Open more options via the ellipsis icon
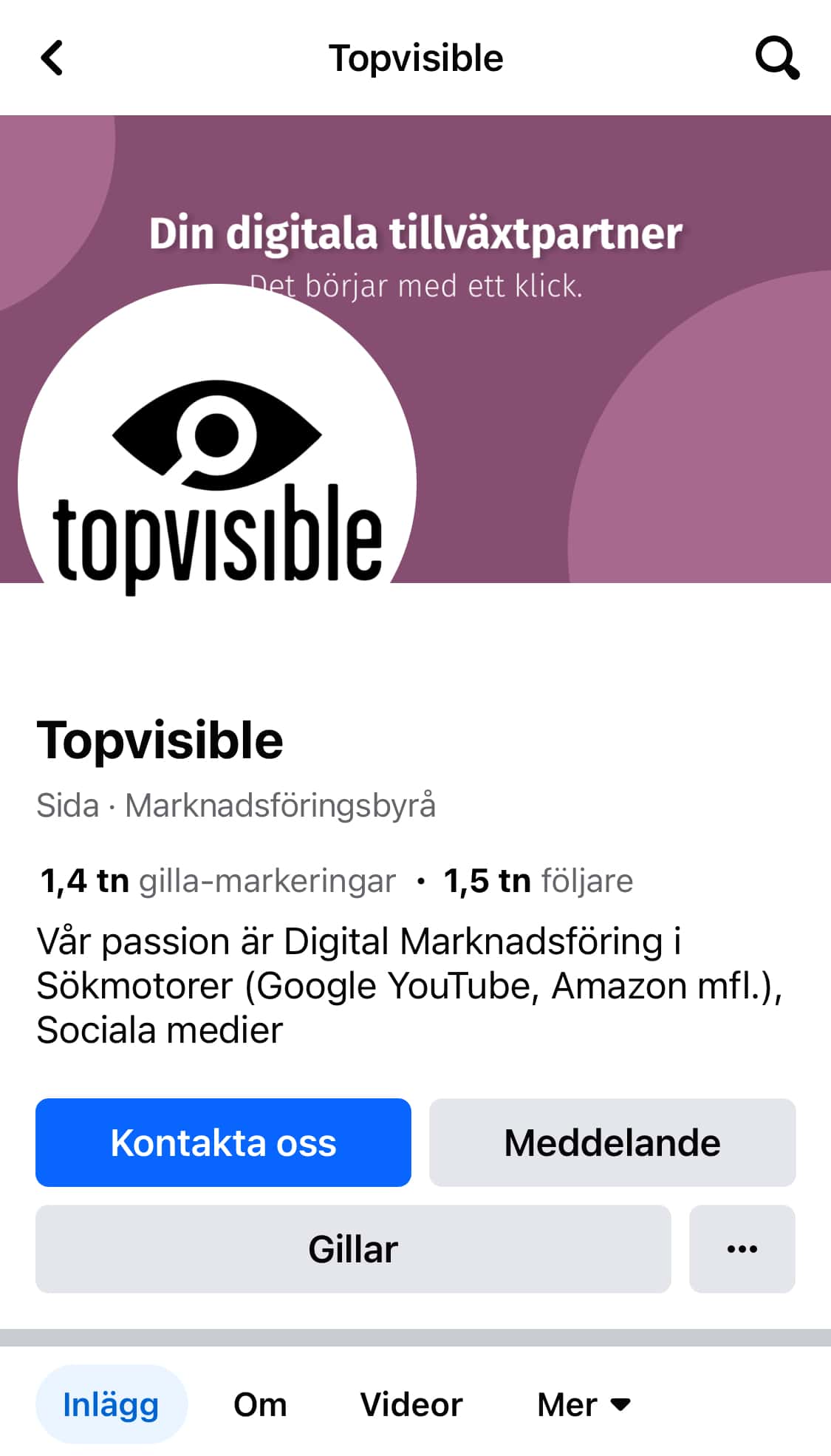The width and height of the screenshot is (831, 1456). 742,1249
